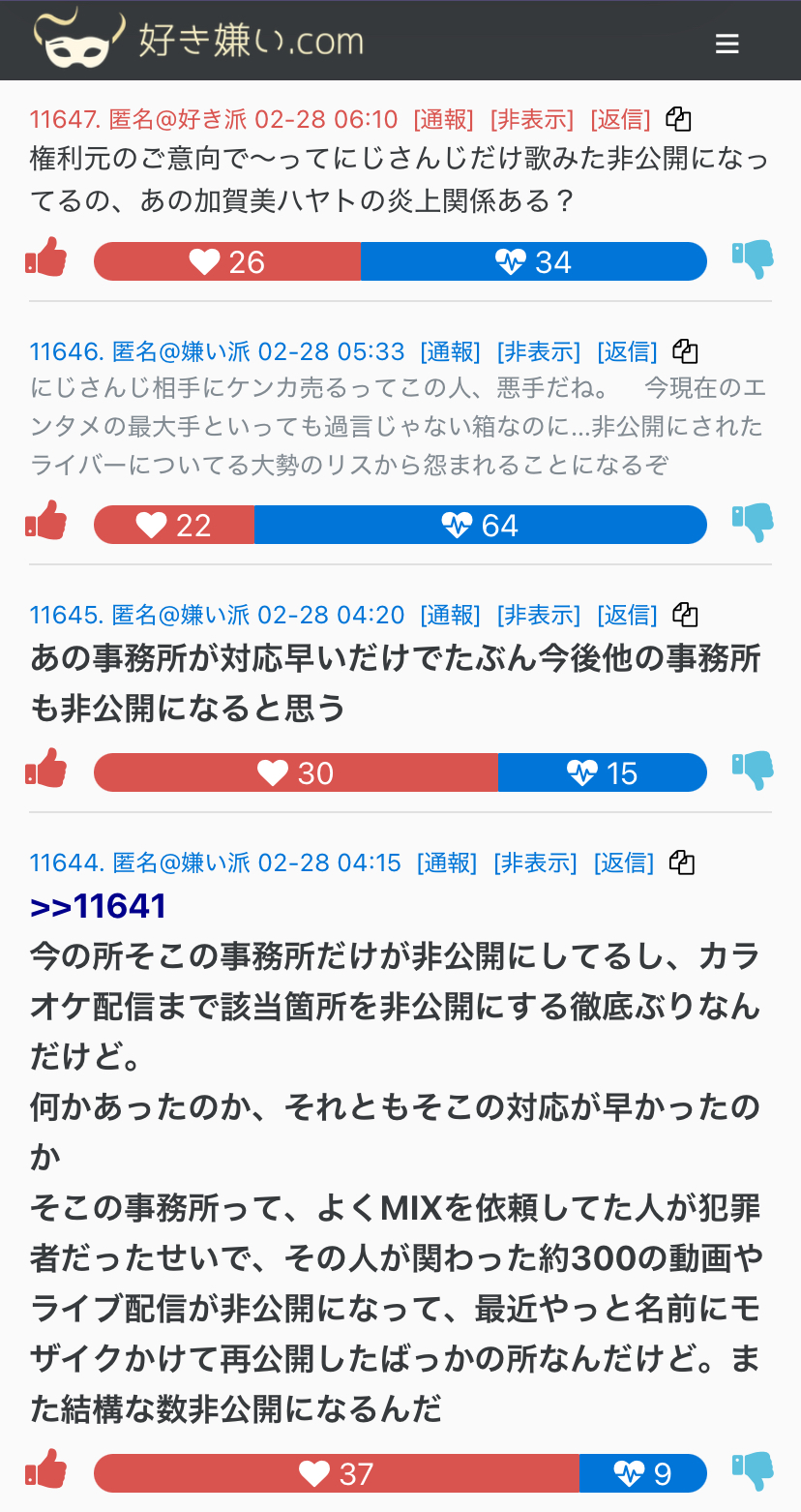Open the hamburger menu

pyautogui.click(x=727, y=44)
